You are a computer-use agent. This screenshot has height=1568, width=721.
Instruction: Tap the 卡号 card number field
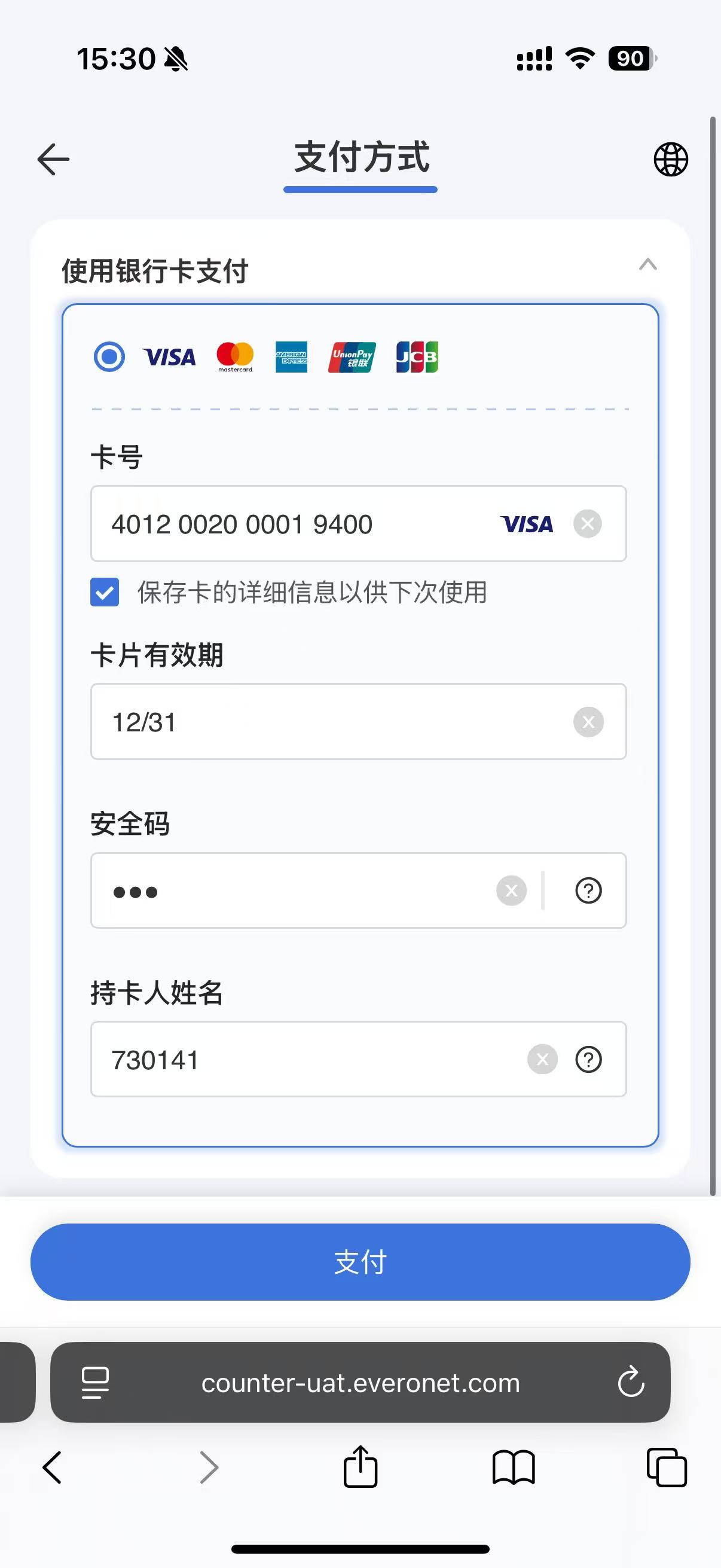(x=292, y=524)
